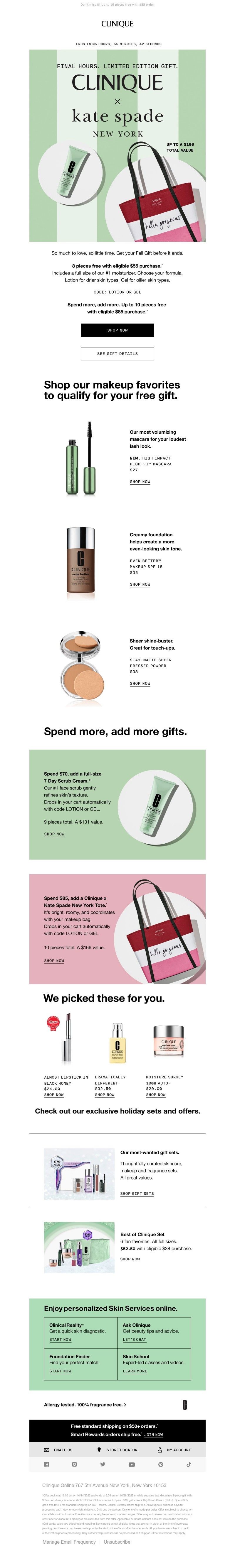Tap the black Shop Now button
The height and width of the screenshot is (1568, 235).
point(117,330)
